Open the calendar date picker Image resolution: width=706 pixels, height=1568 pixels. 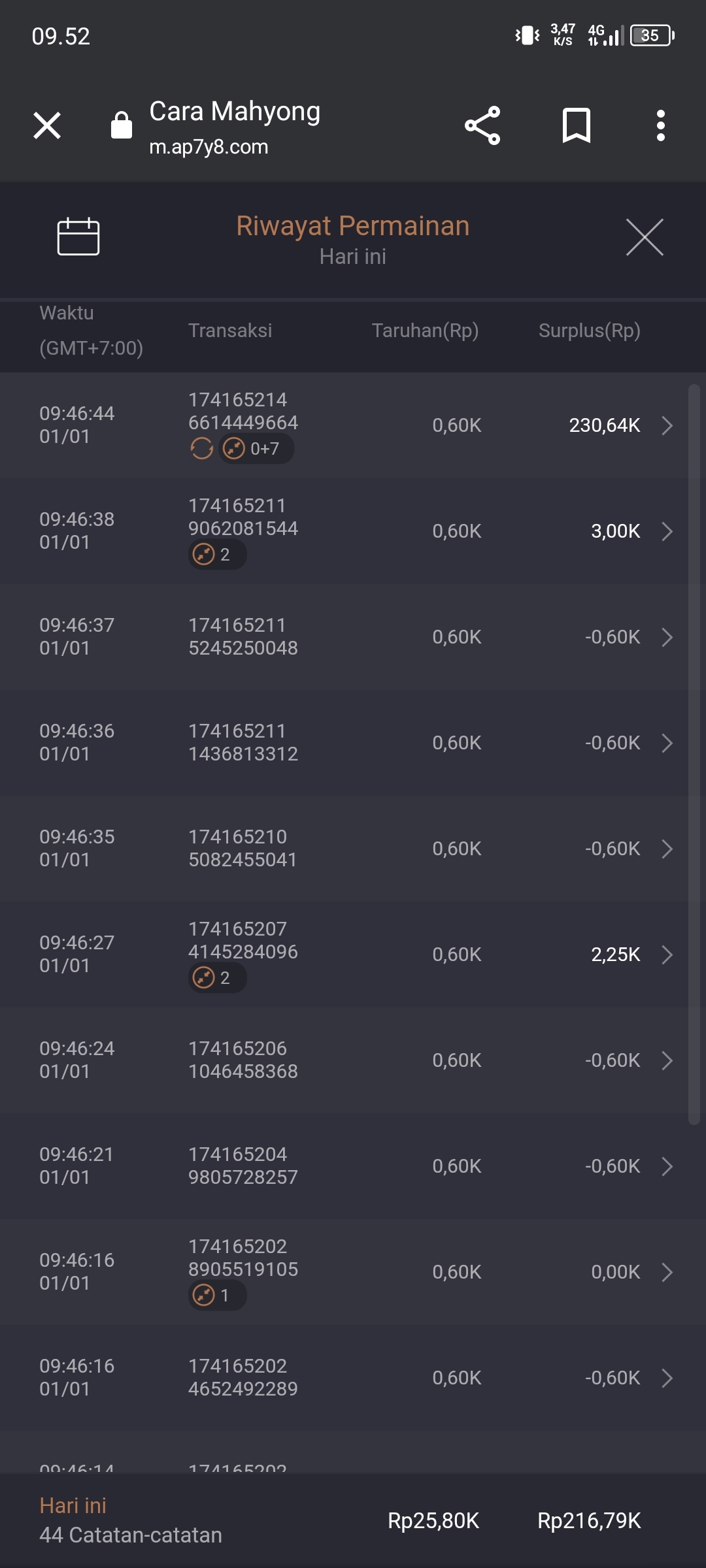[78, 237]
